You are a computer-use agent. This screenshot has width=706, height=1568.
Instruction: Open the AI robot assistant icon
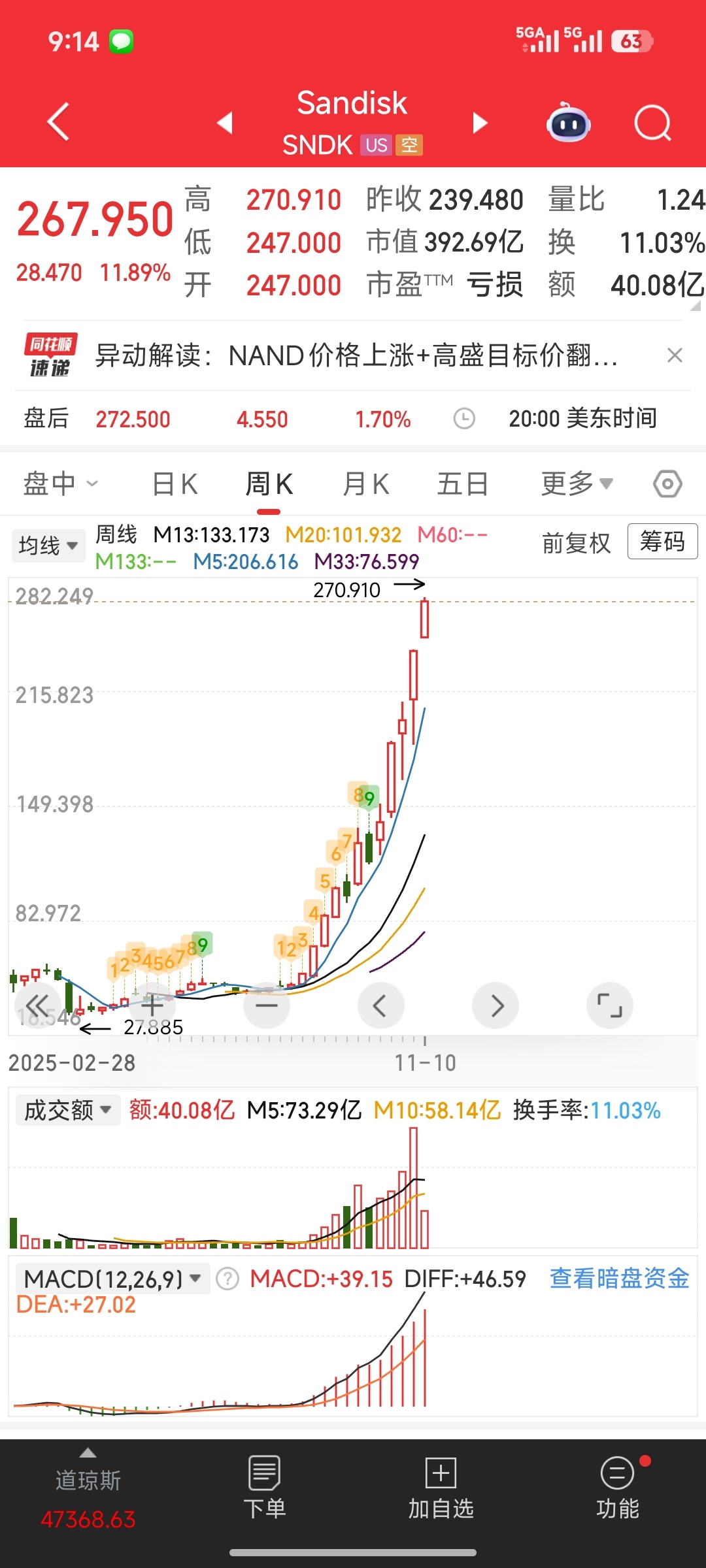click(x=567, y=122)
